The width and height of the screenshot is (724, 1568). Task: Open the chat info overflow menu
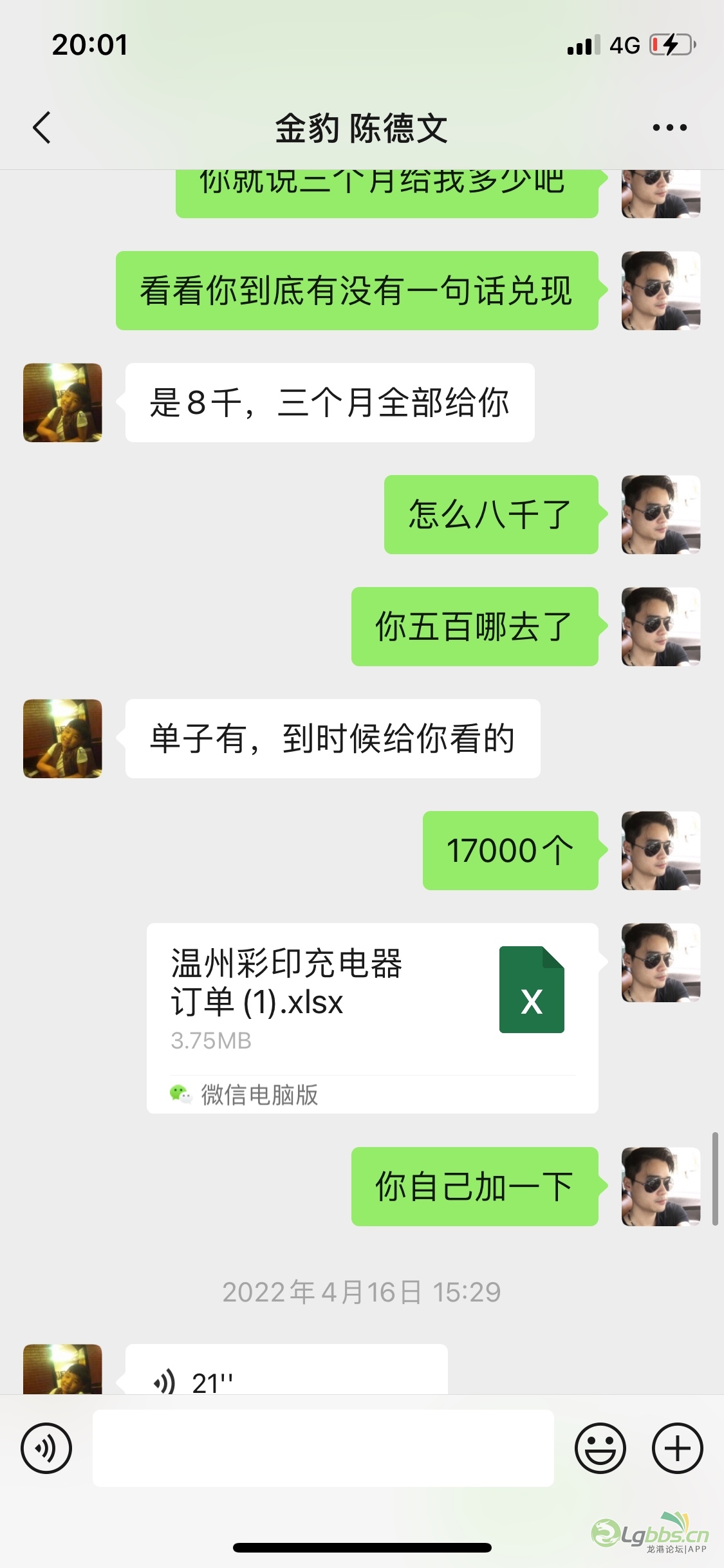[669, 127]
